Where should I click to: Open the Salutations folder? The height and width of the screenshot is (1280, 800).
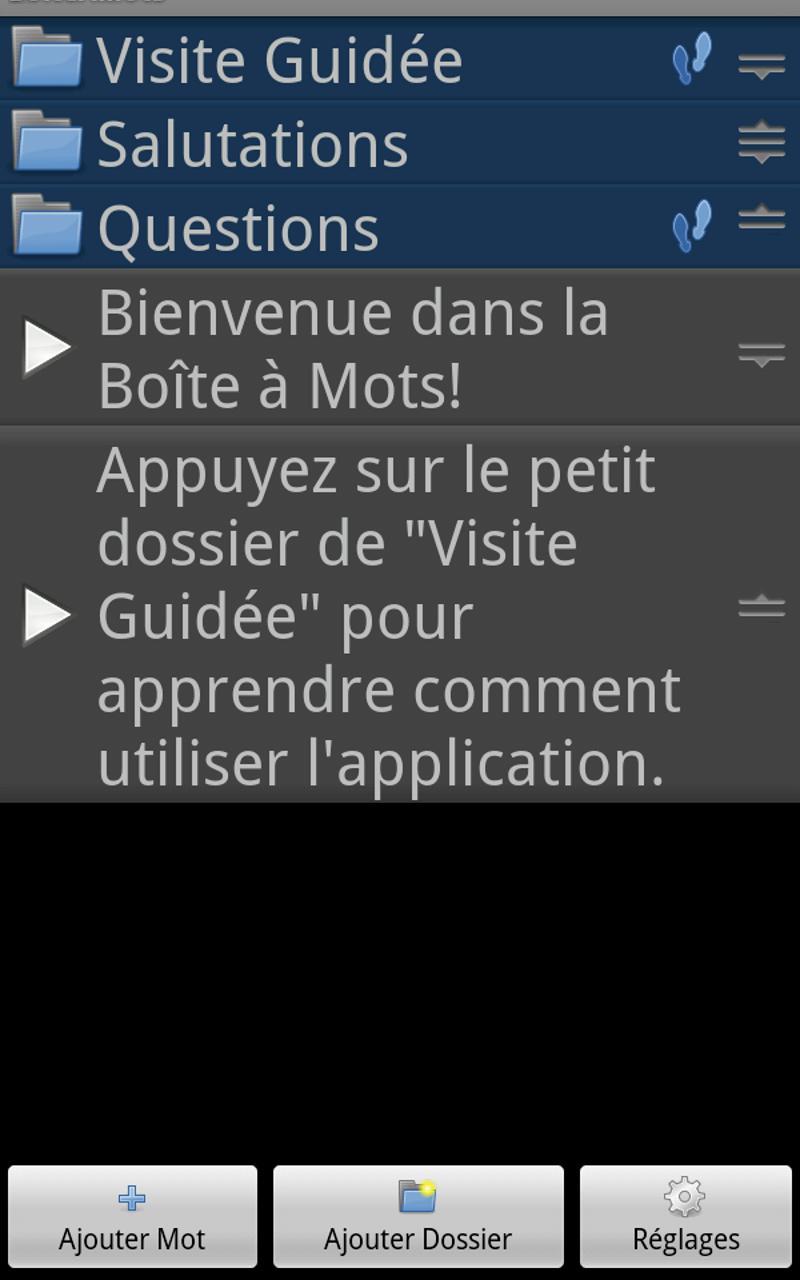pos(47,143)
